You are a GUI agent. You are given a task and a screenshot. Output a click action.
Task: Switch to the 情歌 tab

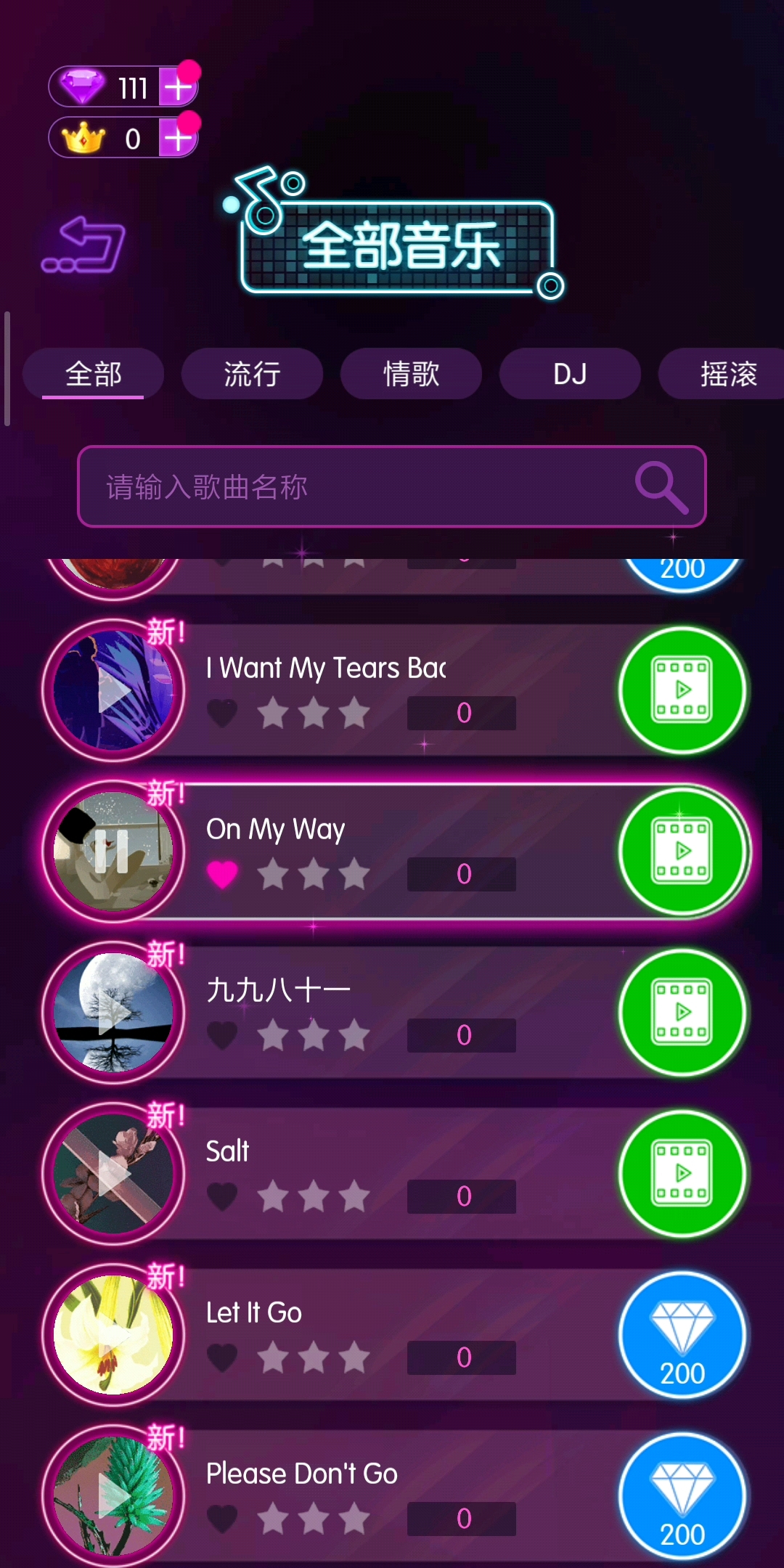(x=411, y=374)
